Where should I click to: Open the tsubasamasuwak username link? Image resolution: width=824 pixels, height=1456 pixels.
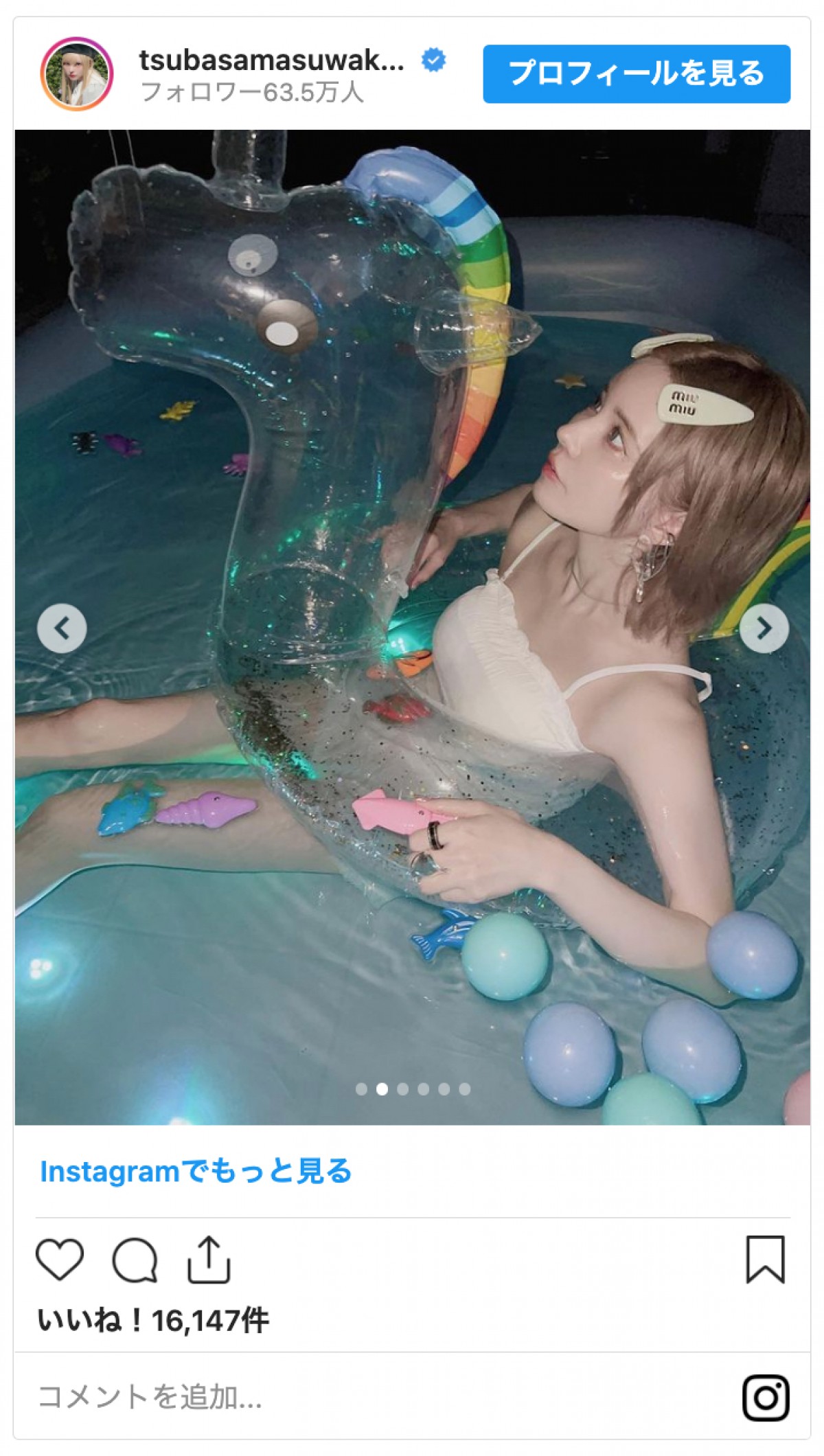coord(271,60)
